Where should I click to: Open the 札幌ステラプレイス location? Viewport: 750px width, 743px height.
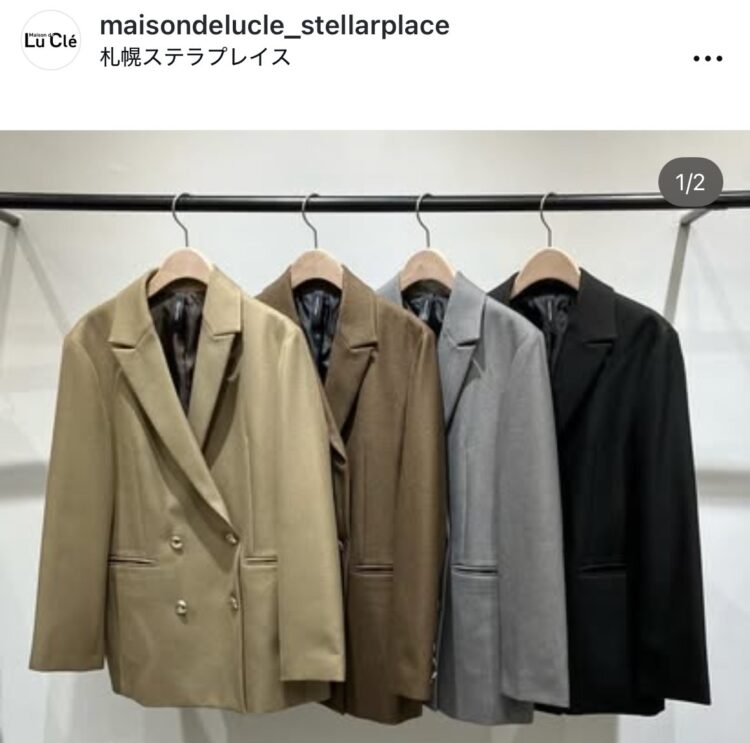click(196, 56)
